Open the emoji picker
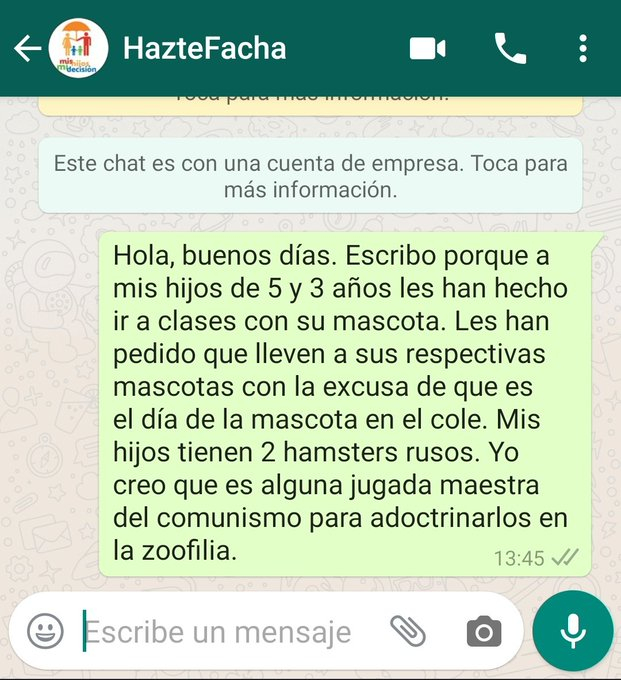621x680 pixels. pos(45,631)
